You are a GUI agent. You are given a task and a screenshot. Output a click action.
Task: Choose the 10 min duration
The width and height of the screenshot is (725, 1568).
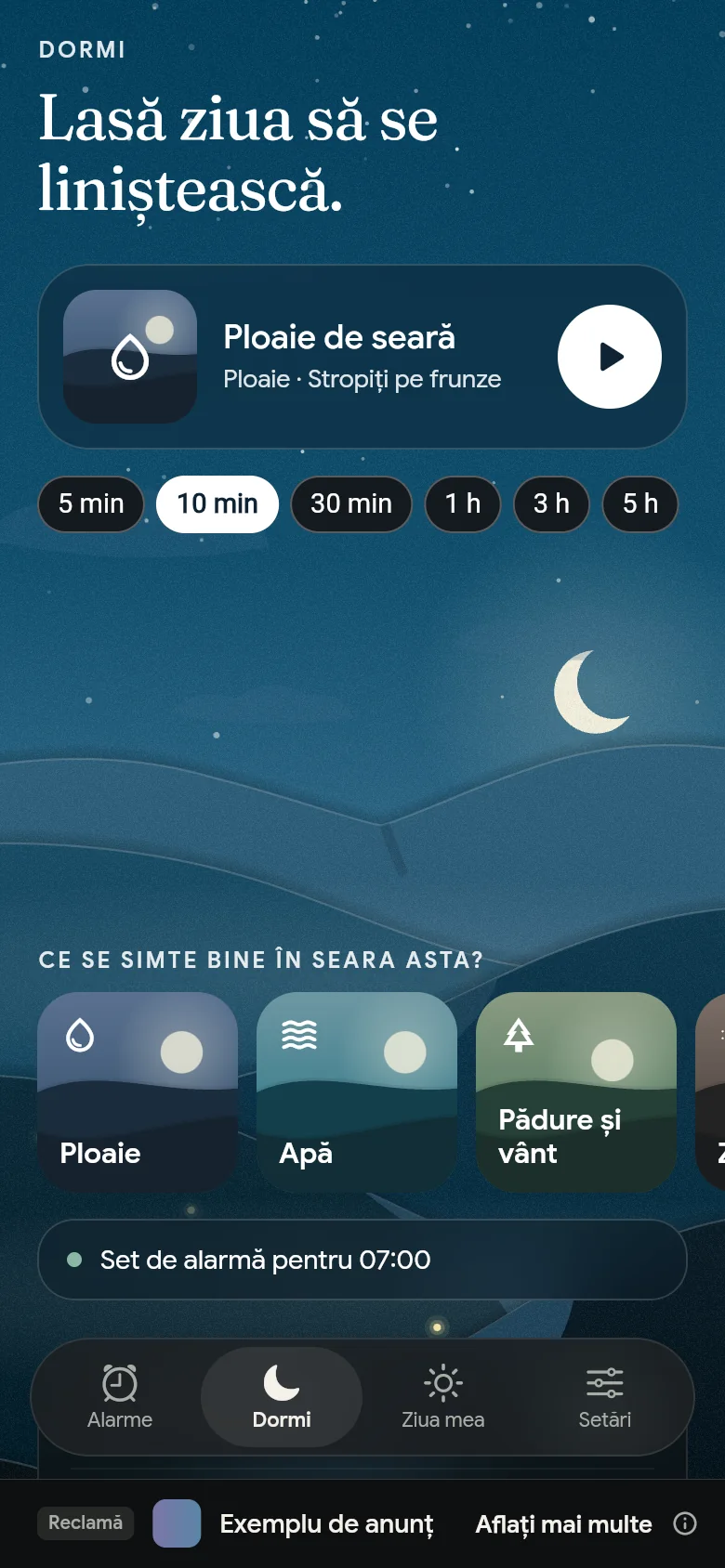pyautogui.click(x=217, y=504)
